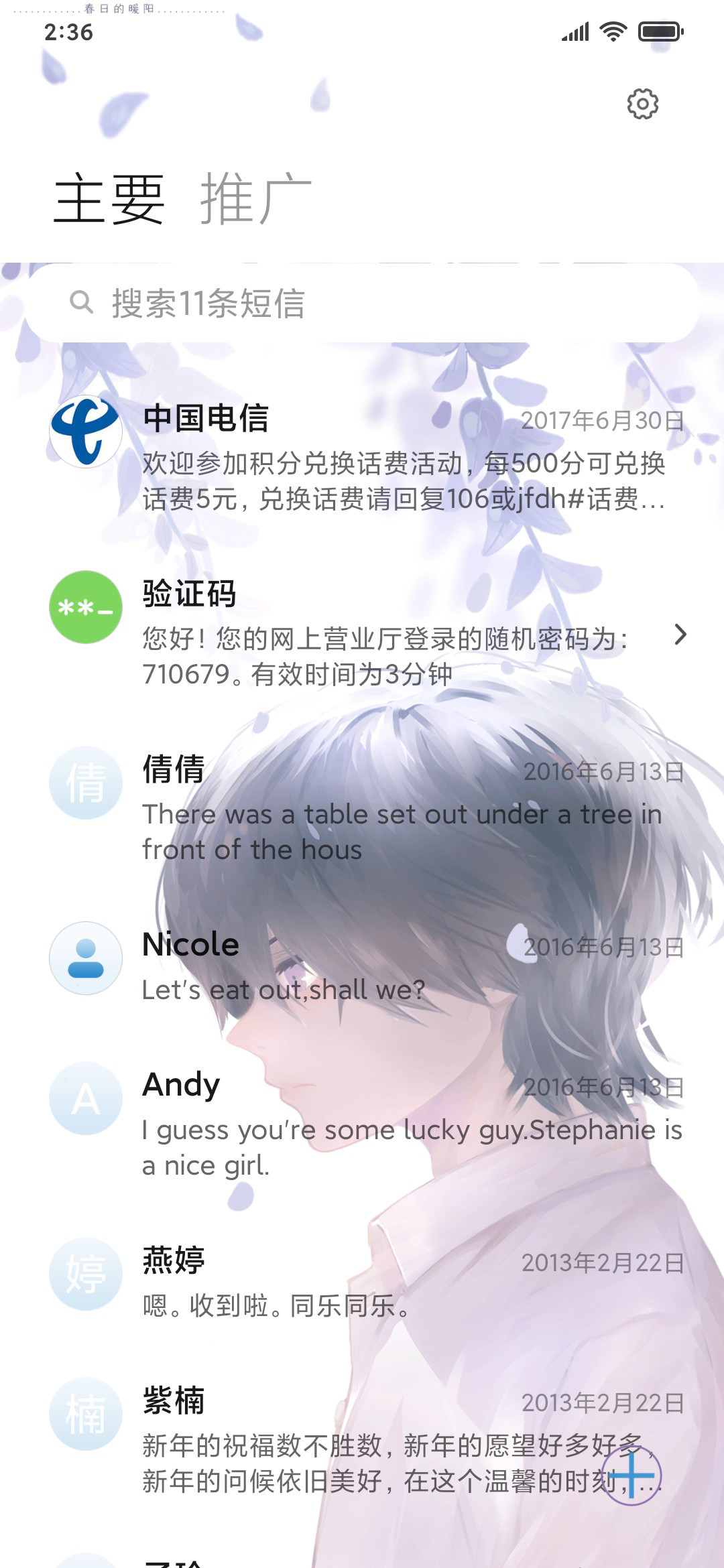Open the conversation with 燕婷
724x1568 pixels.
[x=402, y=1281]
